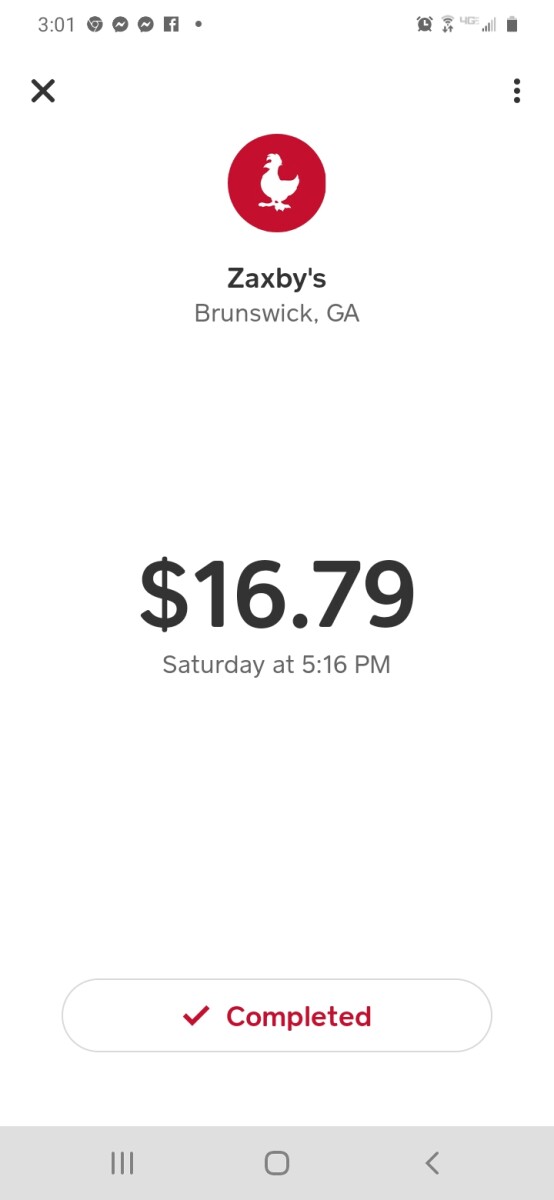Go back using the system back button
Image resolution: width=554 pixels, height=1200 pixels.
tap(432, 1162)
